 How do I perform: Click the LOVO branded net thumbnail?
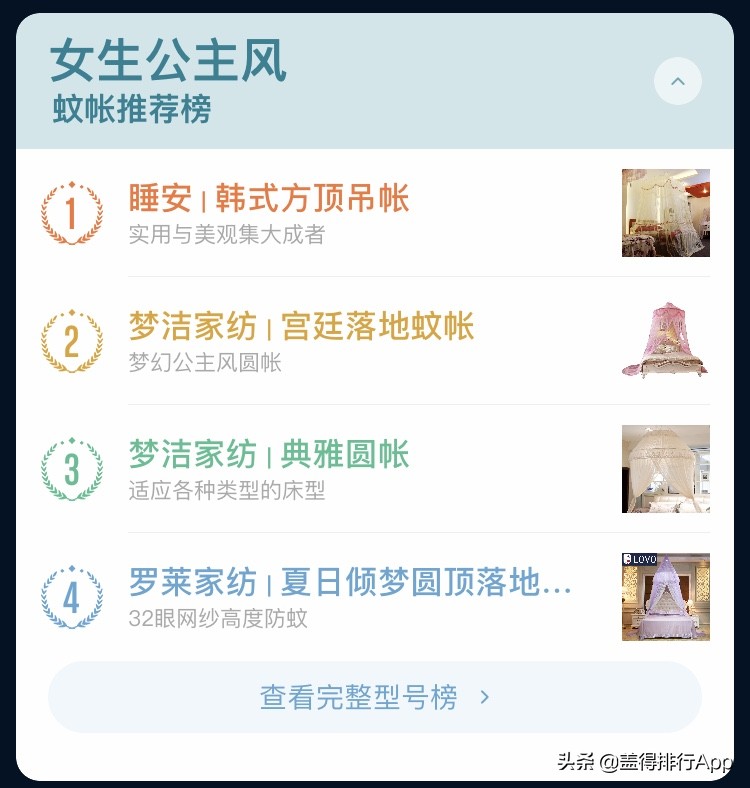click(x=666, y=596)
